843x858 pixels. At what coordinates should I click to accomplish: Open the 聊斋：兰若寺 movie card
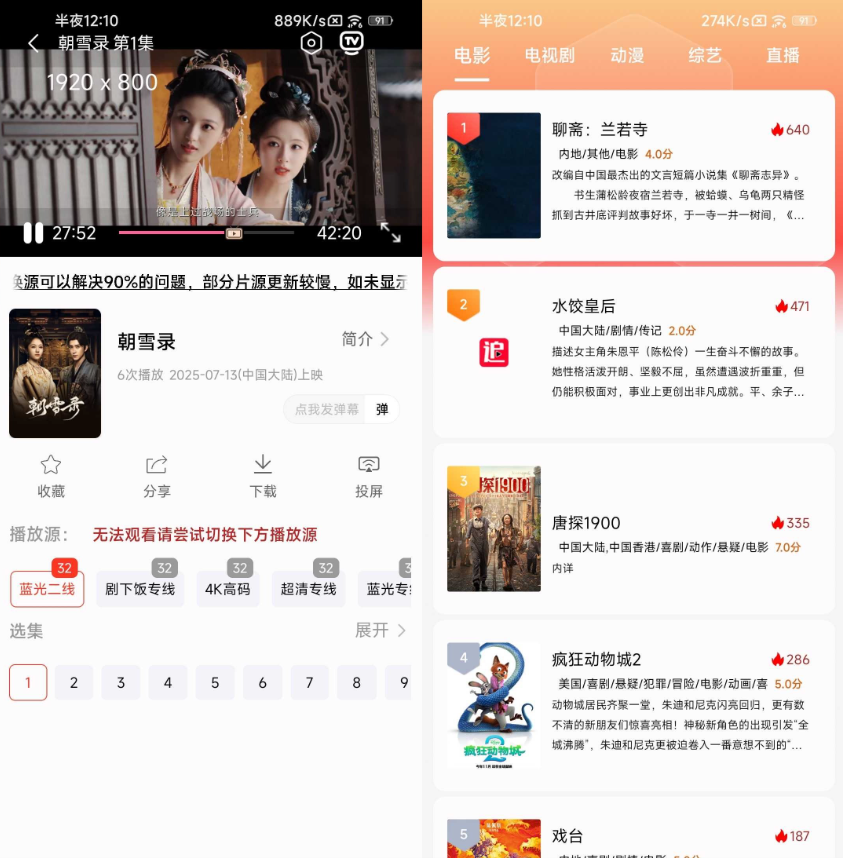click(x=634, y=175)
